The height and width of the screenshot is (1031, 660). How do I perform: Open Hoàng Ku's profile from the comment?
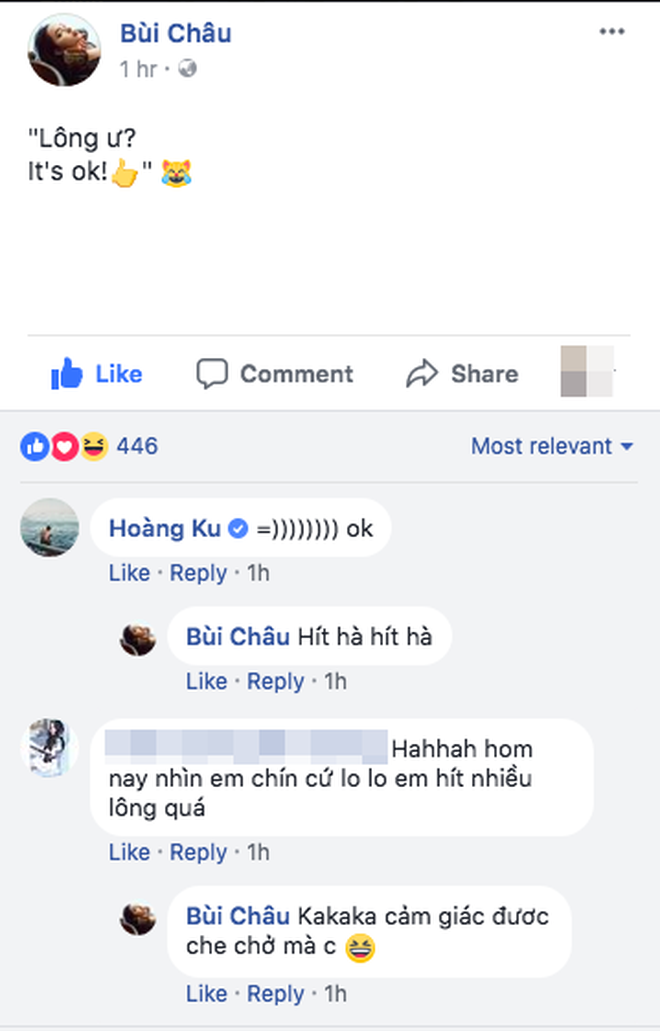(x=165, y=528)
